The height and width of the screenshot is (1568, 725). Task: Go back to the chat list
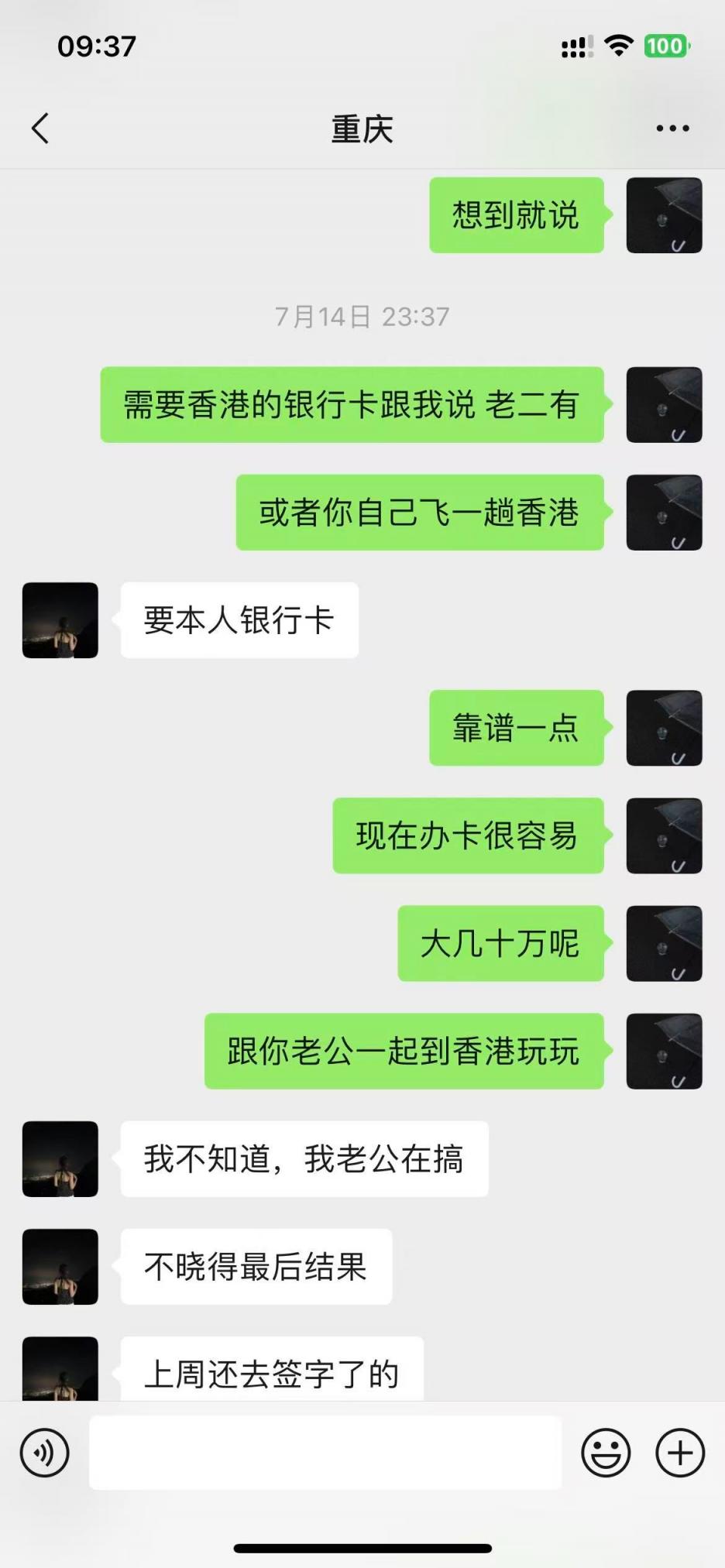(40, 129)
